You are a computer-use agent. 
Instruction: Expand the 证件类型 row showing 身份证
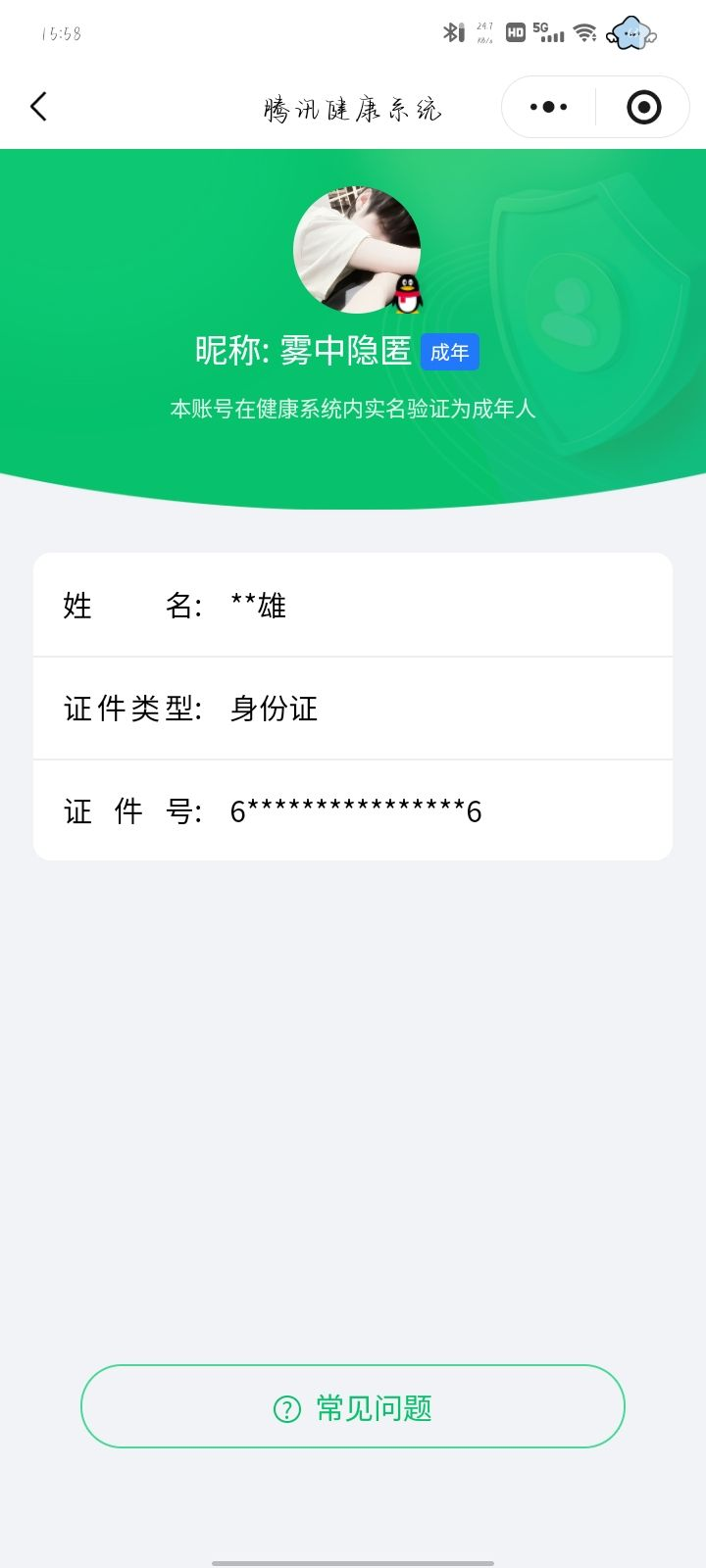tap(353, 708)
